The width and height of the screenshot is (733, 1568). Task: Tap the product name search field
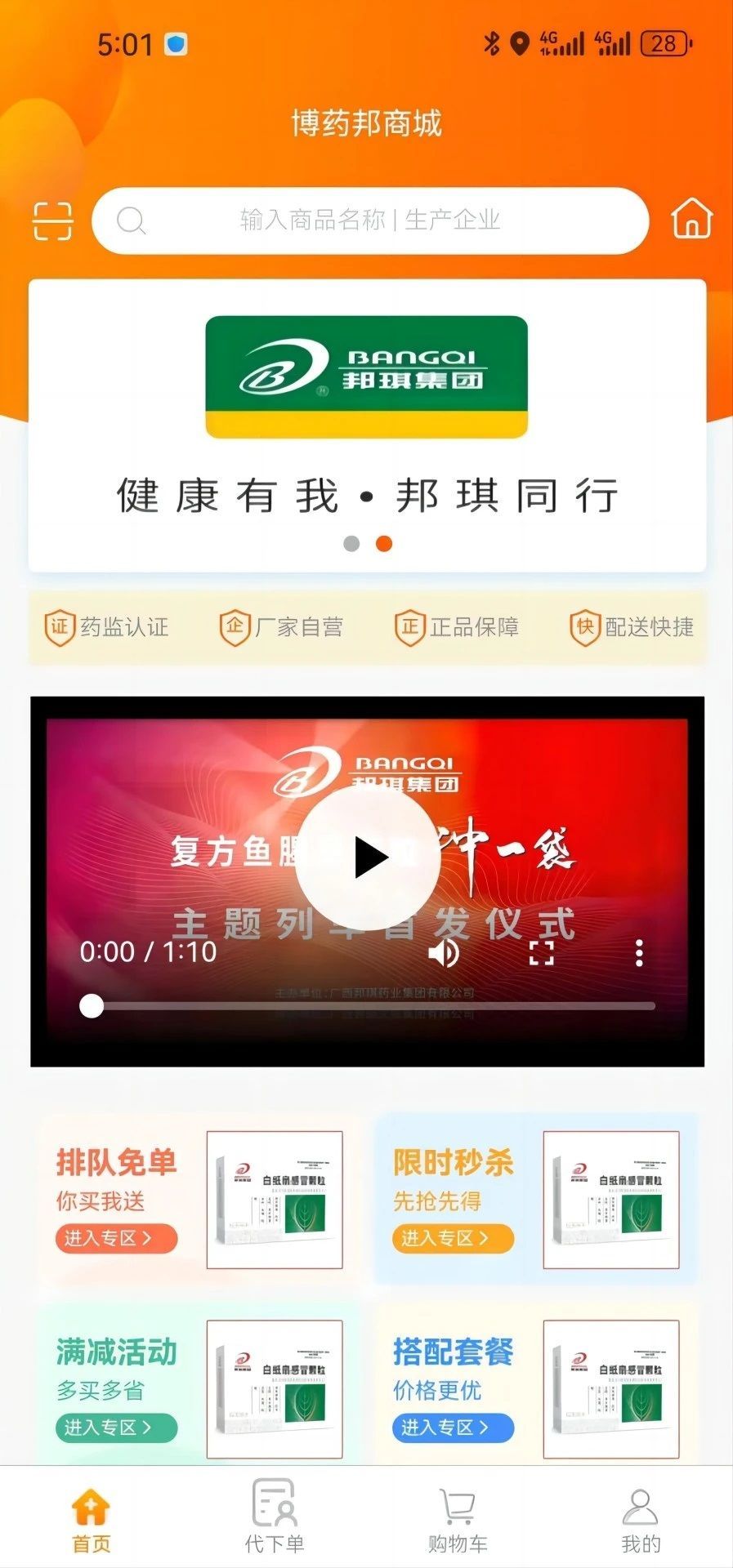[369, 220]
